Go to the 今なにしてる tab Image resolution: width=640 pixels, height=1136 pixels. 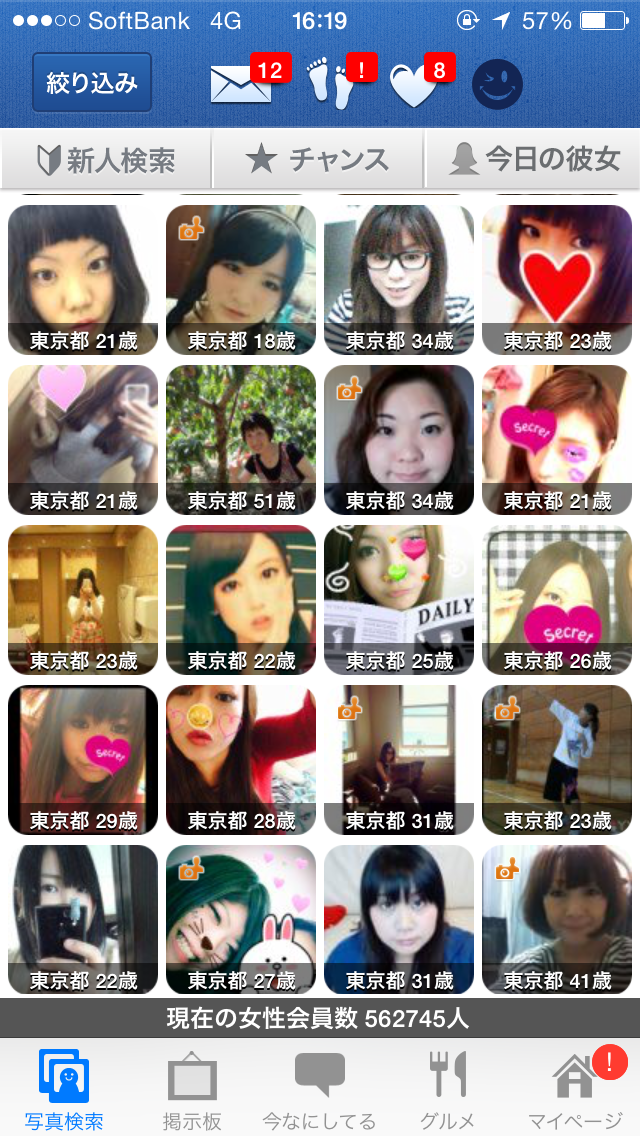coord(319,1089)
